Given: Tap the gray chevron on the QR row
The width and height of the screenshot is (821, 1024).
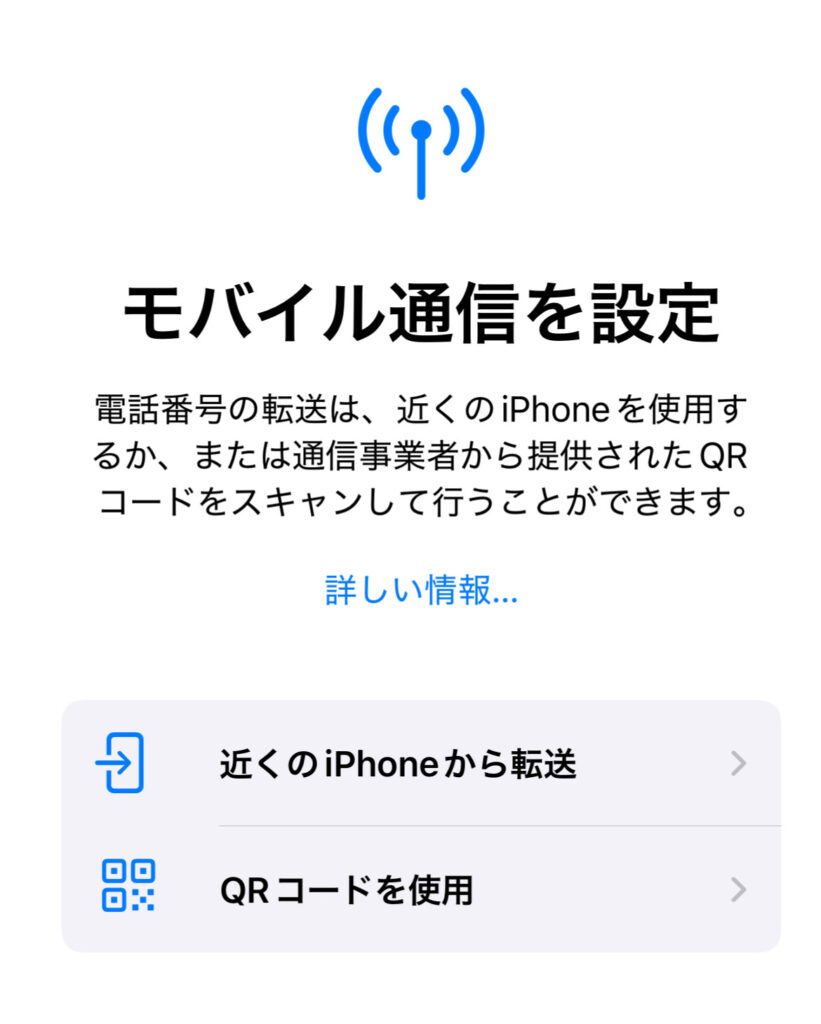Looking at the screenshot, I should [738, 888].
